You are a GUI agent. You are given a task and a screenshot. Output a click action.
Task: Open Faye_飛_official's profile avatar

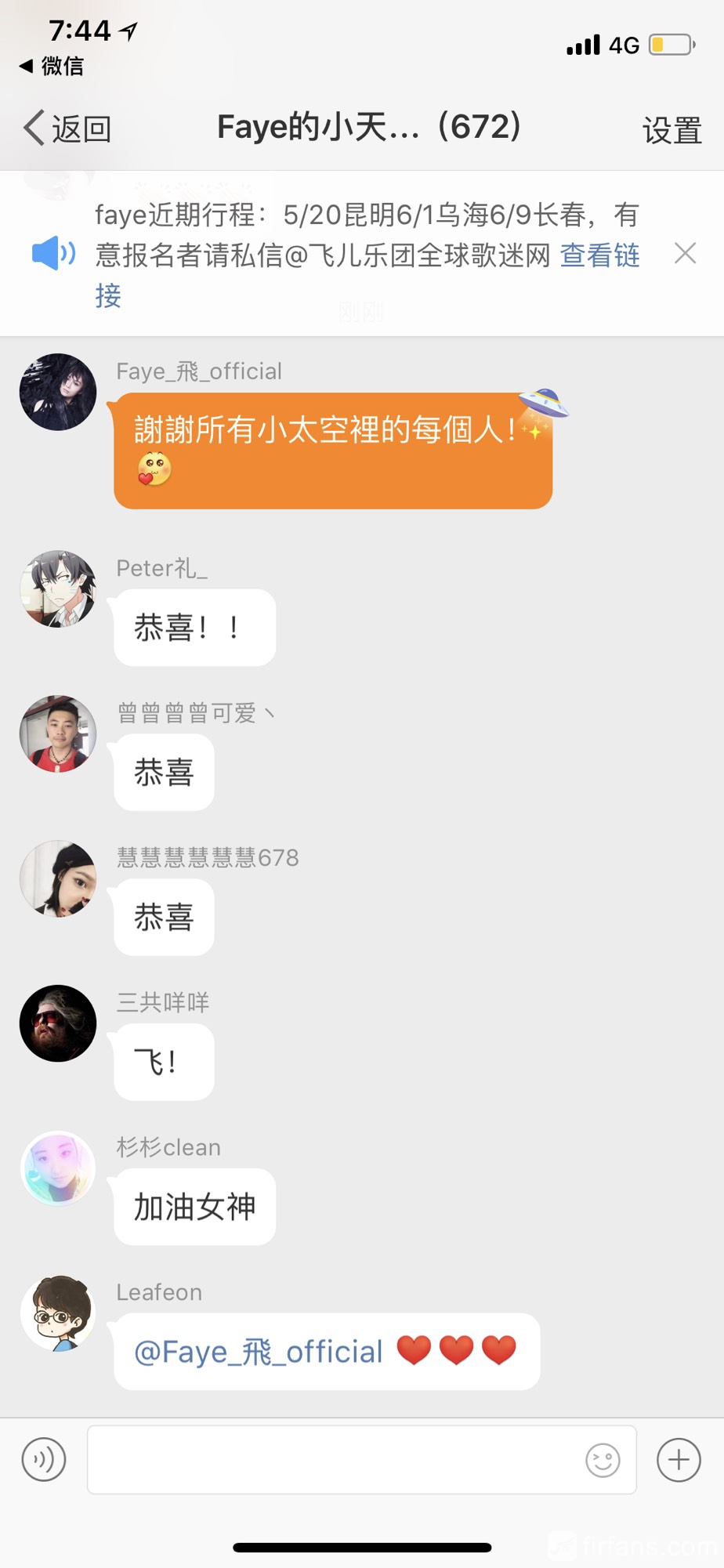click(x=58, y=392)
